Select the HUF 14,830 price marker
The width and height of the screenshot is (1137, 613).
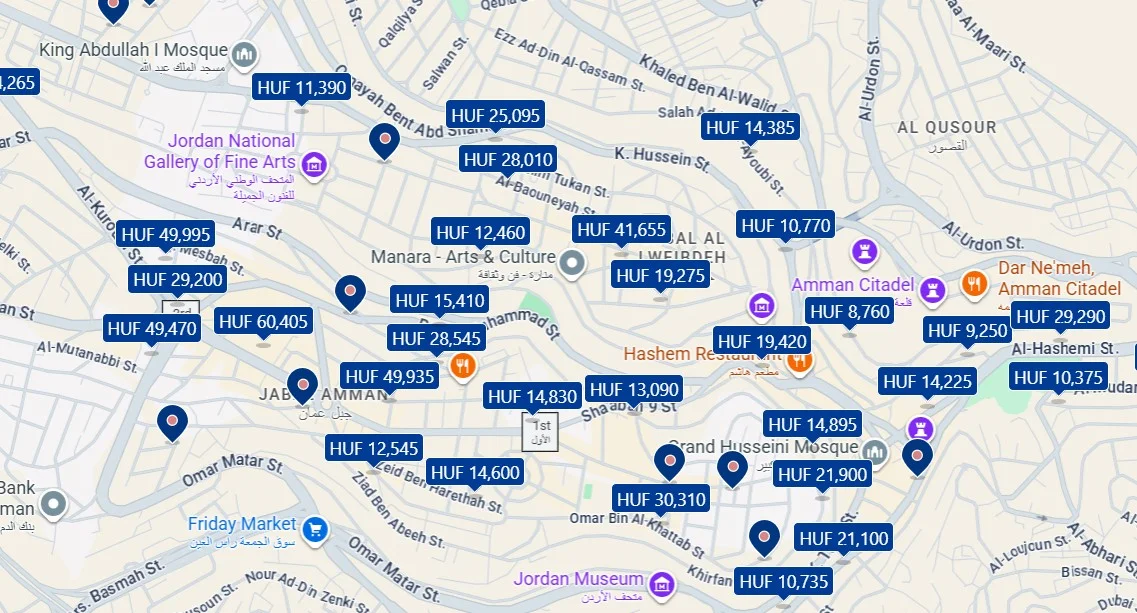pyautogui.click(x=533, y=397)
